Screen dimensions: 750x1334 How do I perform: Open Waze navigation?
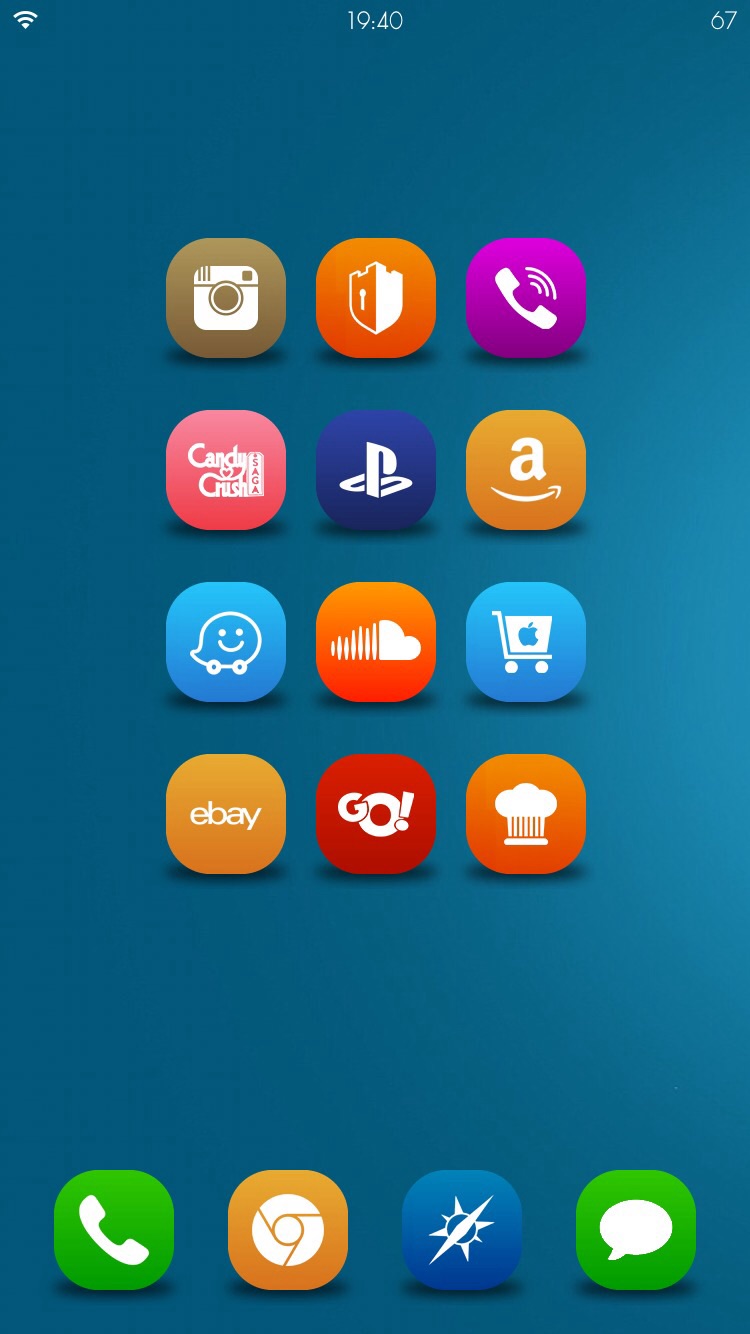(226, 642)
